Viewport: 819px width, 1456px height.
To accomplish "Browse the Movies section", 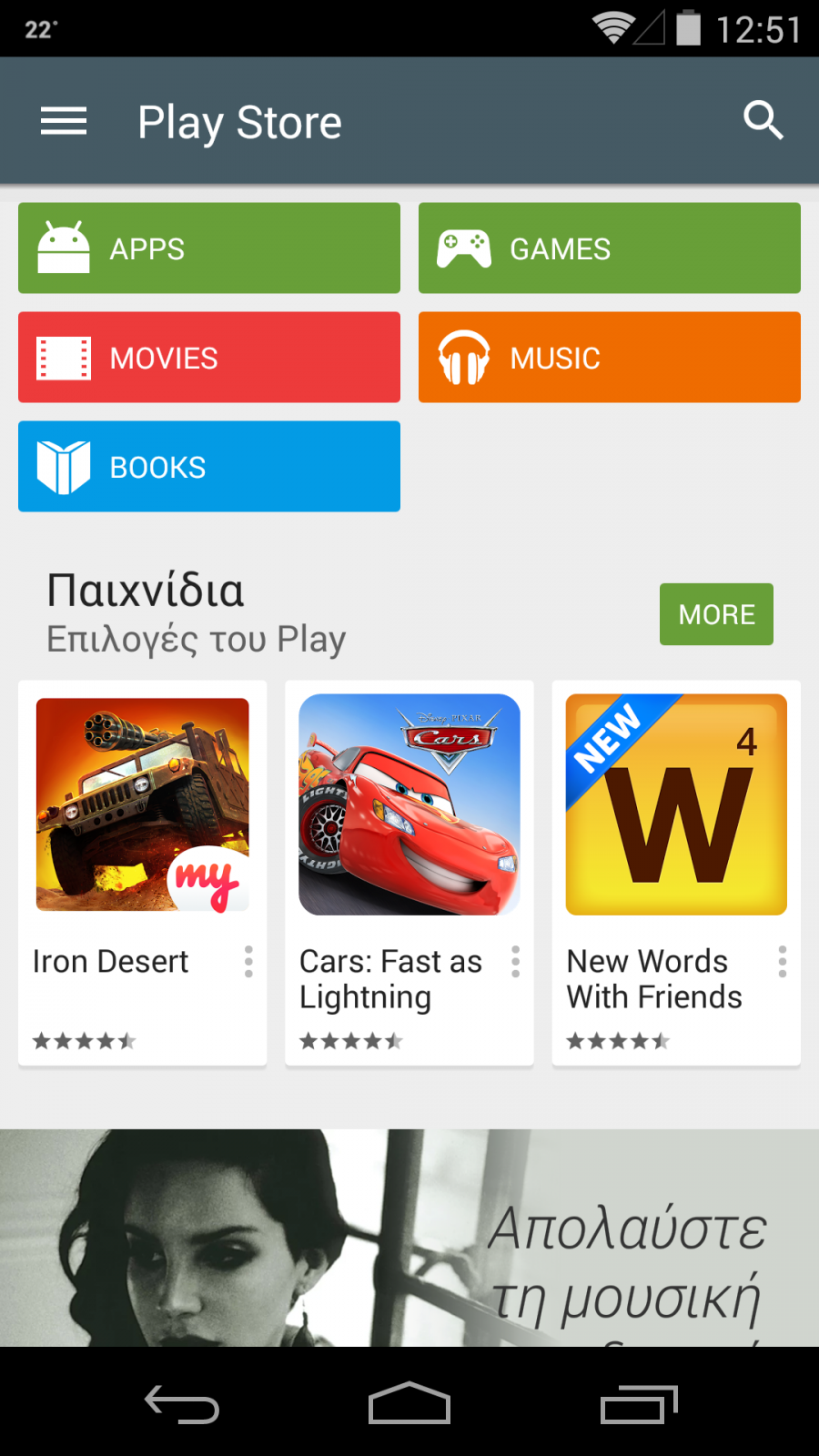I will (209, 357).
